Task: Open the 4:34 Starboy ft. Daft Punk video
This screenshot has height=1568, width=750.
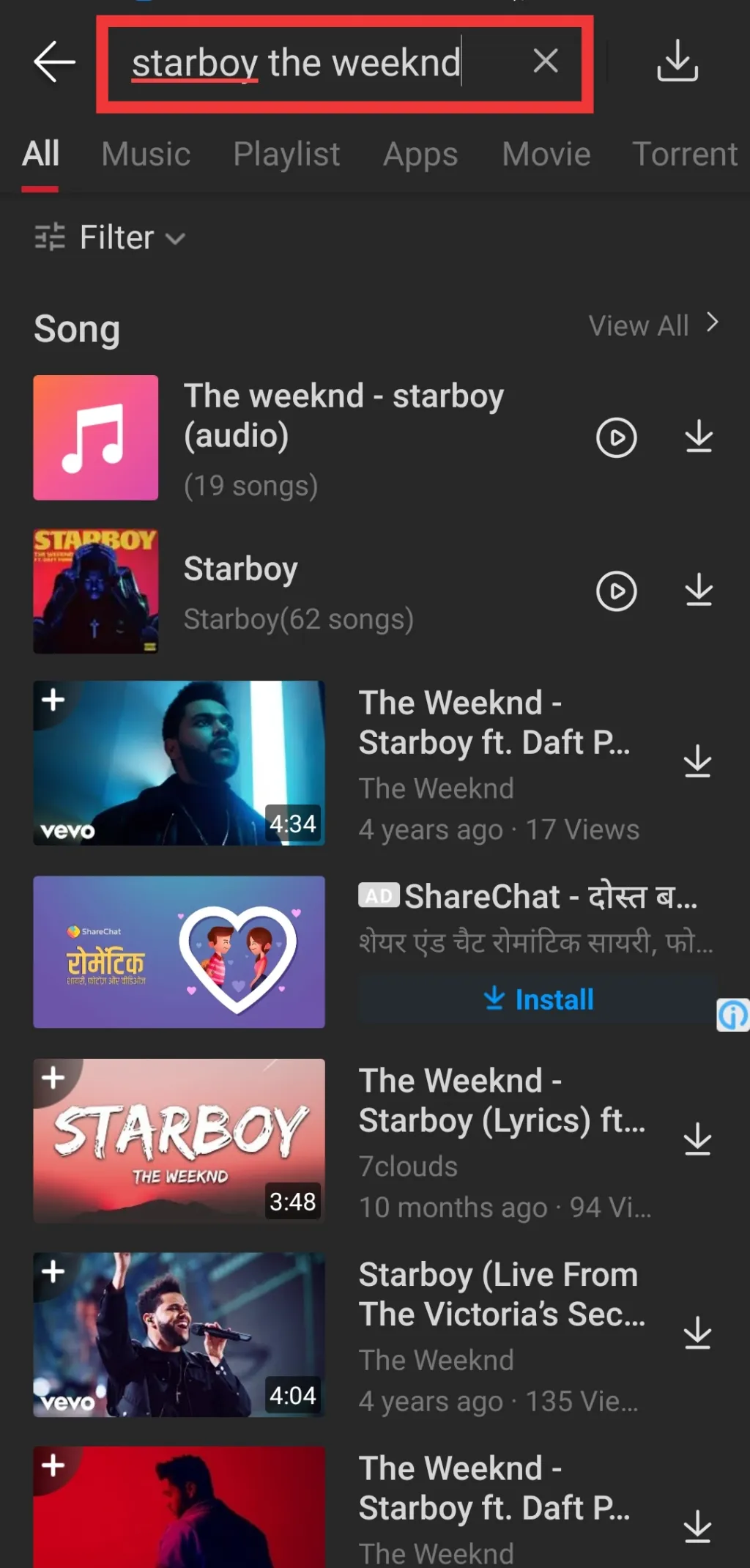Action: (179, 763)
